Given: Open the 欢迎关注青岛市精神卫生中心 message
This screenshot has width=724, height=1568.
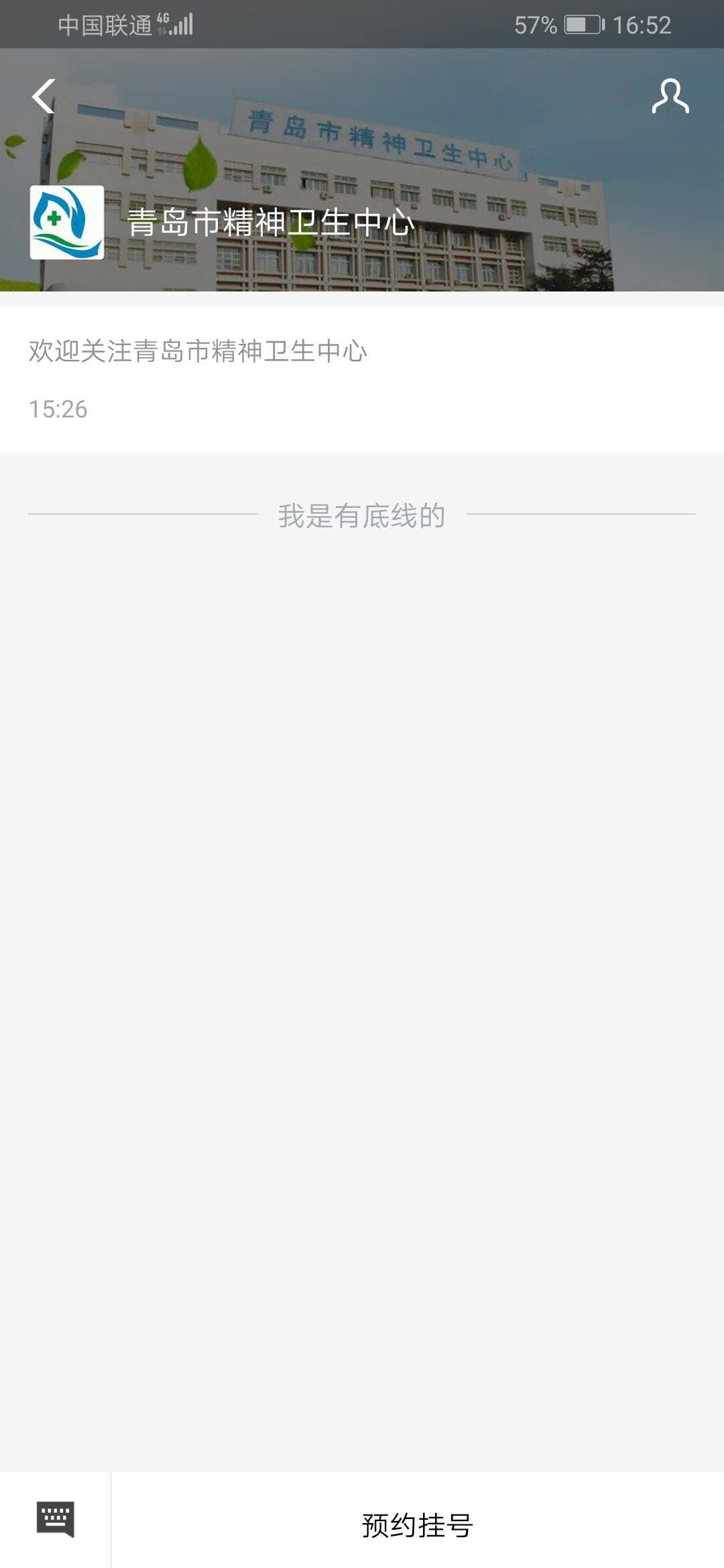Looking at the screenshot, I should 362,379.
